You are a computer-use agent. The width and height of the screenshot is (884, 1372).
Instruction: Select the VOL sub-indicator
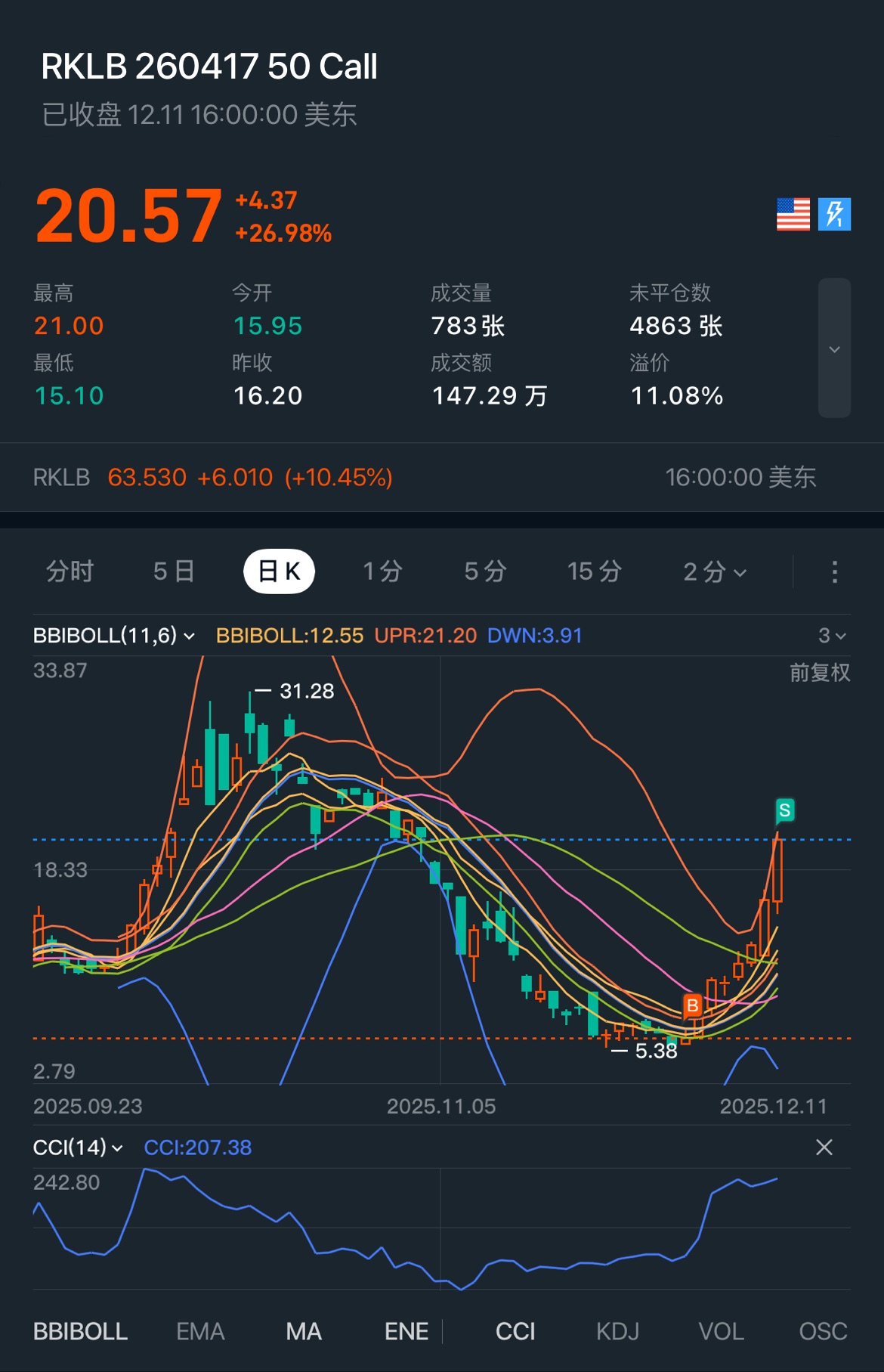[x=721, y=1331]
